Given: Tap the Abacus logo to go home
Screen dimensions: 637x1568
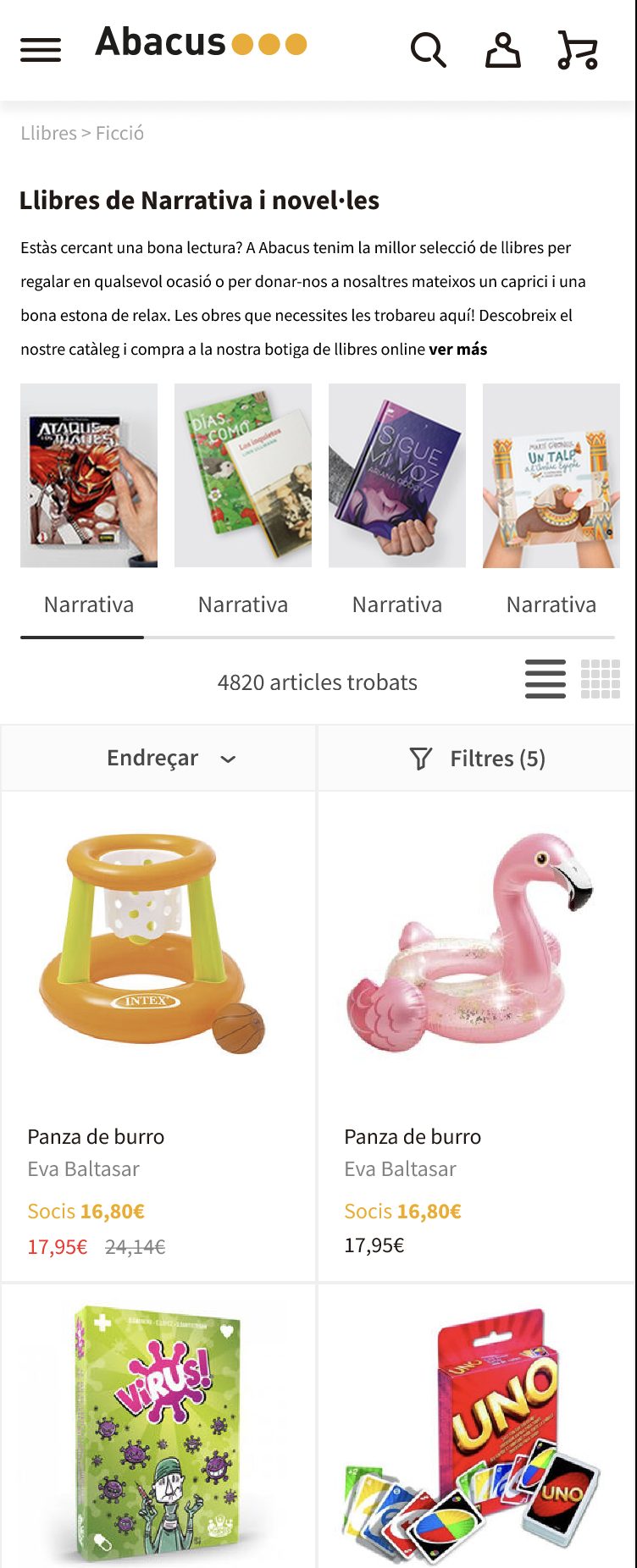Looking at the screenshot, I should (x=201, y=42).
